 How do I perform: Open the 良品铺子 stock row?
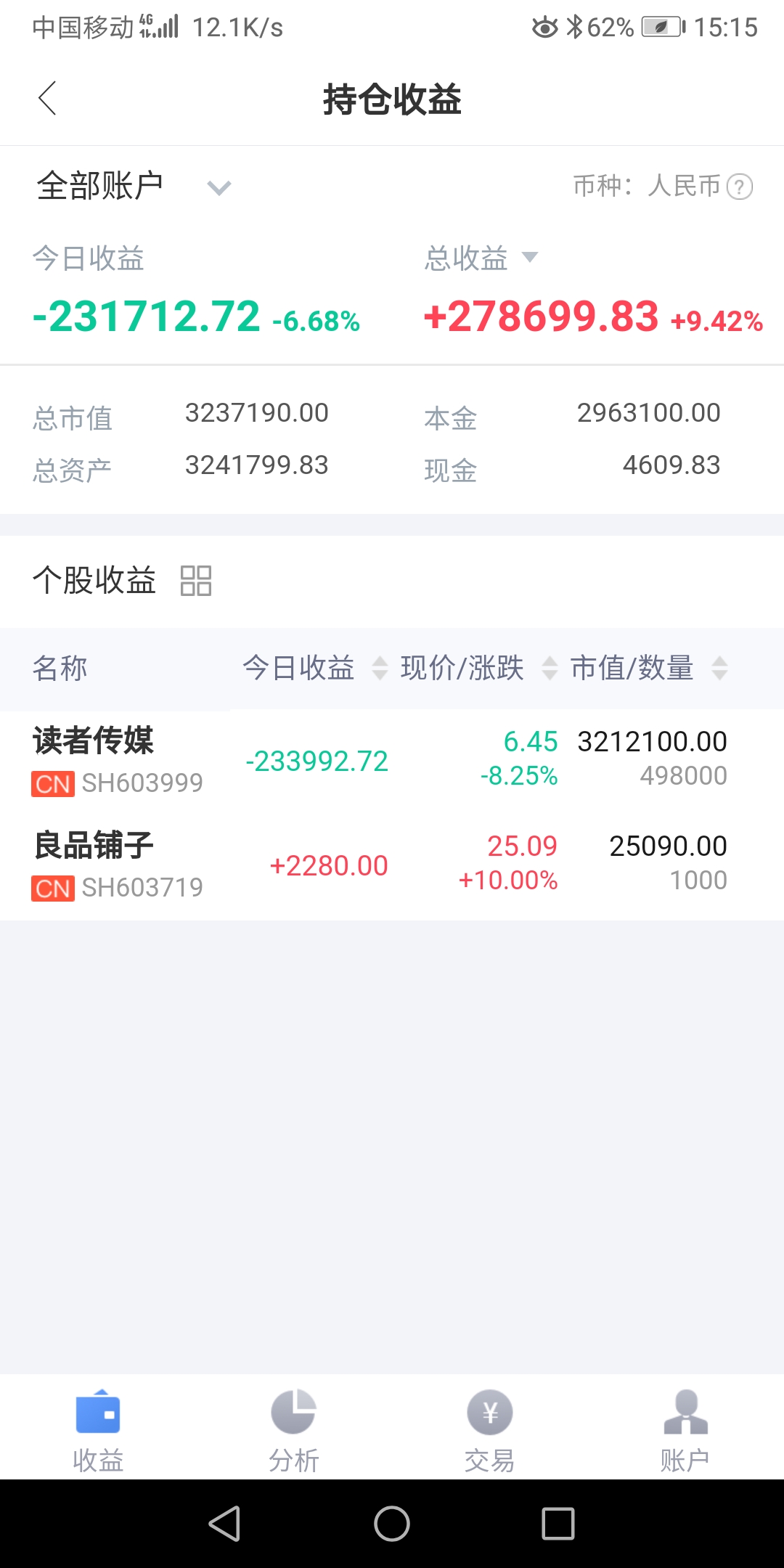392,865
